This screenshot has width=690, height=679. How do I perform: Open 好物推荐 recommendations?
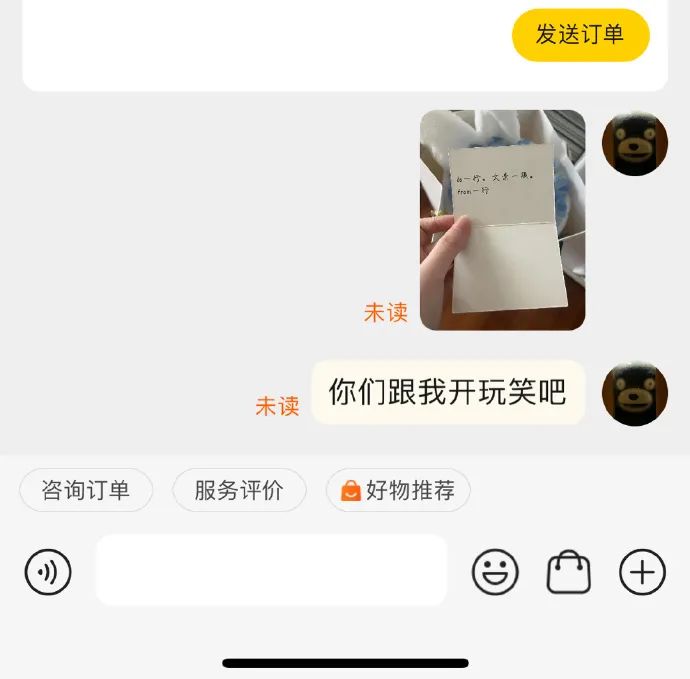[398, 490]
